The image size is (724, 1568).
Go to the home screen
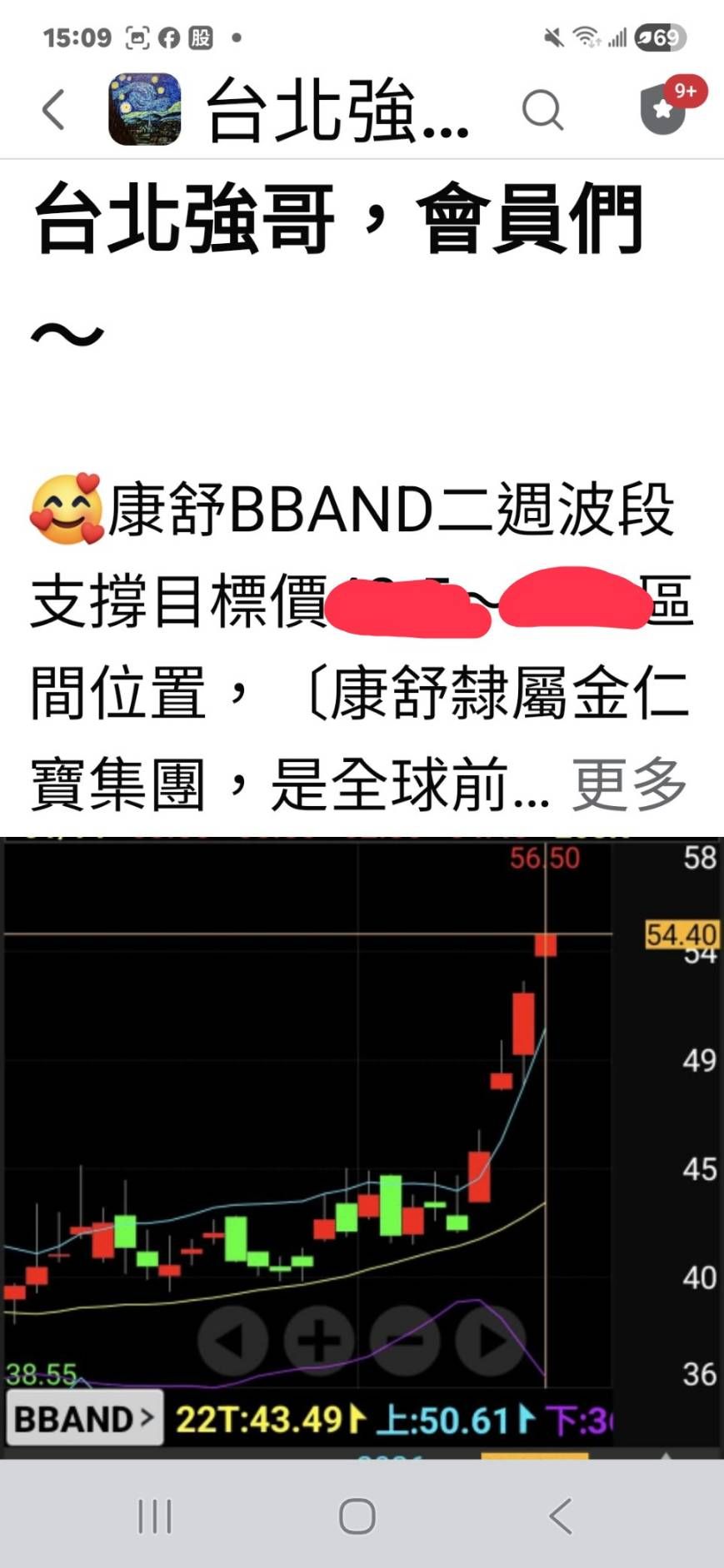(357, 1516)
